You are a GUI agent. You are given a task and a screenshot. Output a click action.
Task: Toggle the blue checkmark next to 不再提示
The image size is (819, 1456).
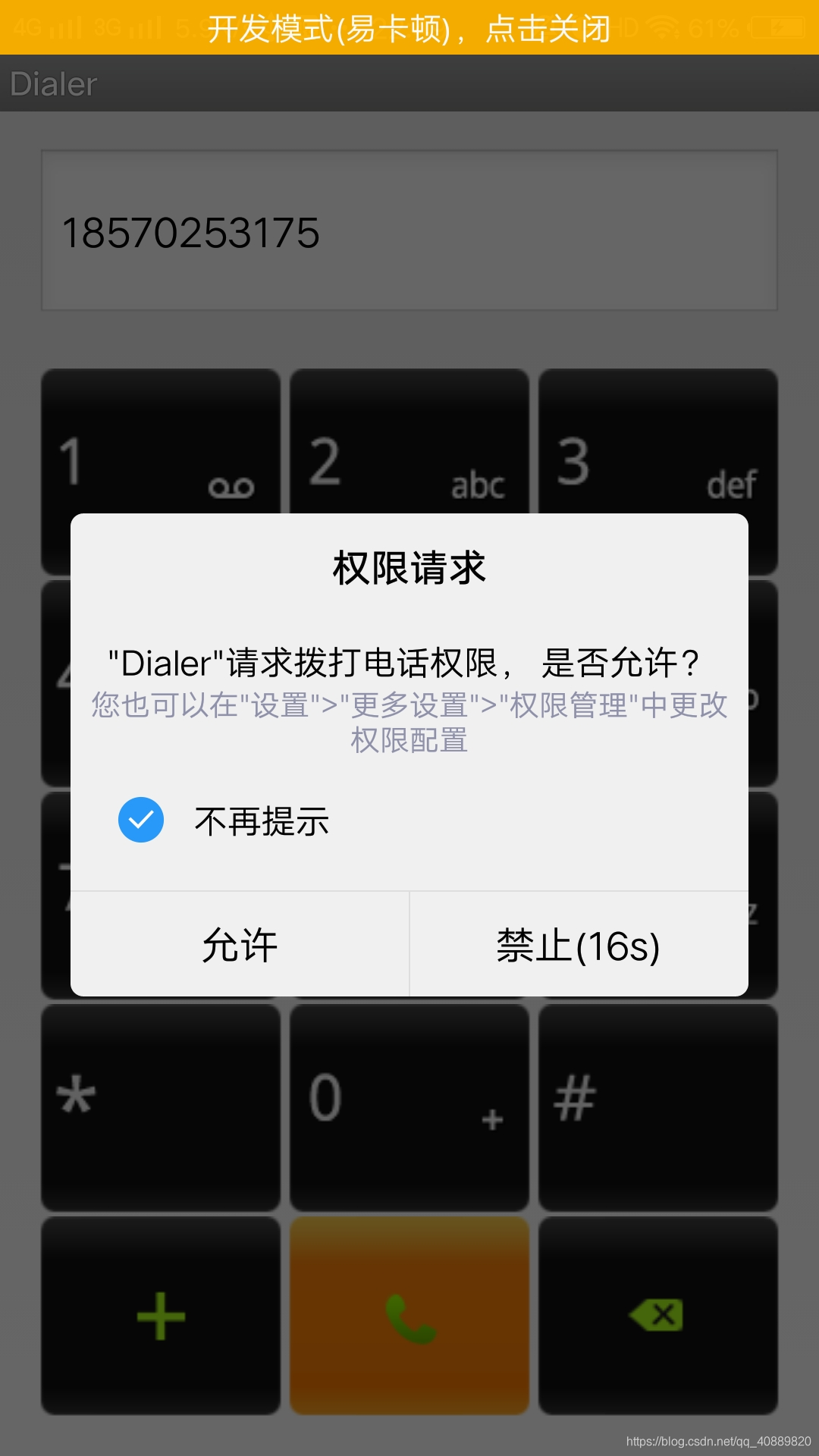click(x=140, y=821)
